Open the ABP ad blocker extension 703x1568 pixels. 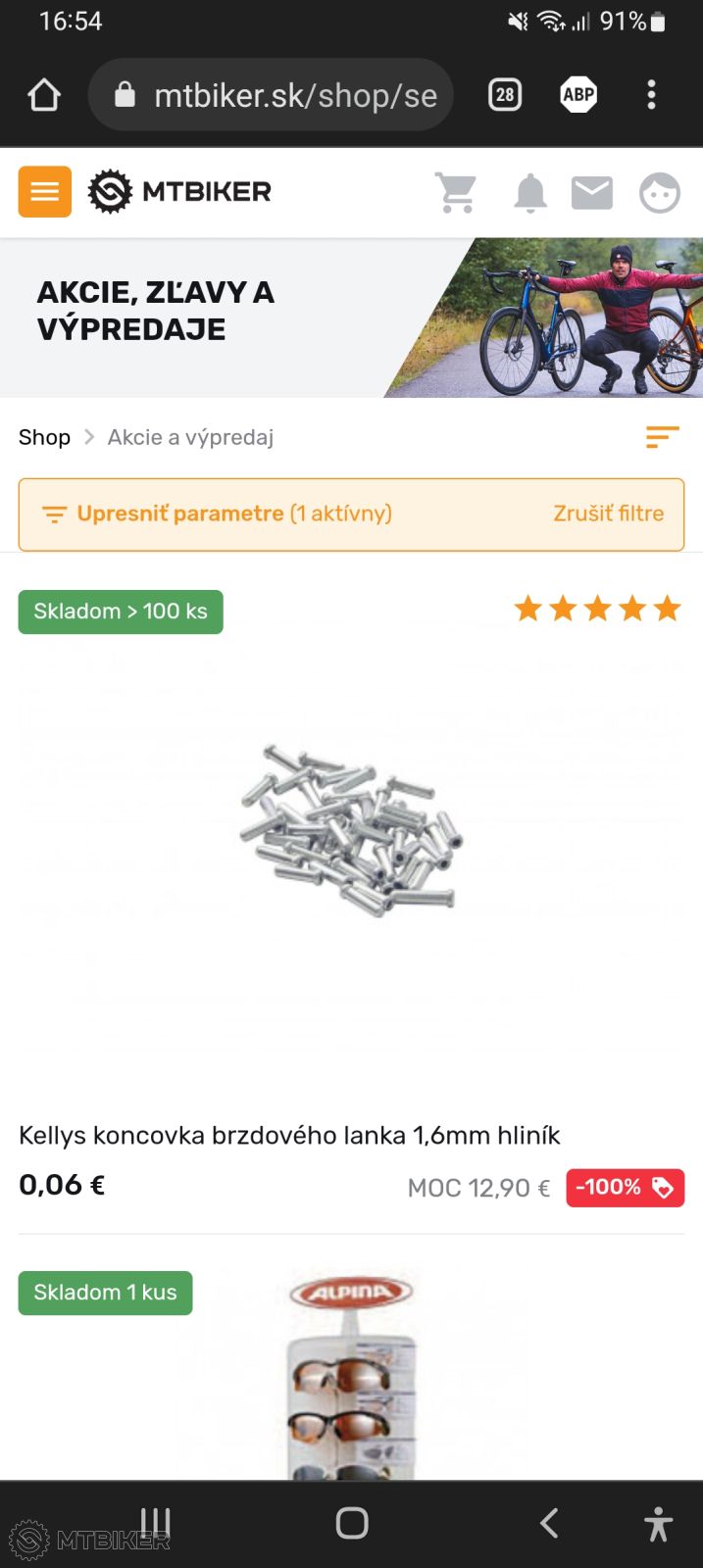tap(578, 95)
